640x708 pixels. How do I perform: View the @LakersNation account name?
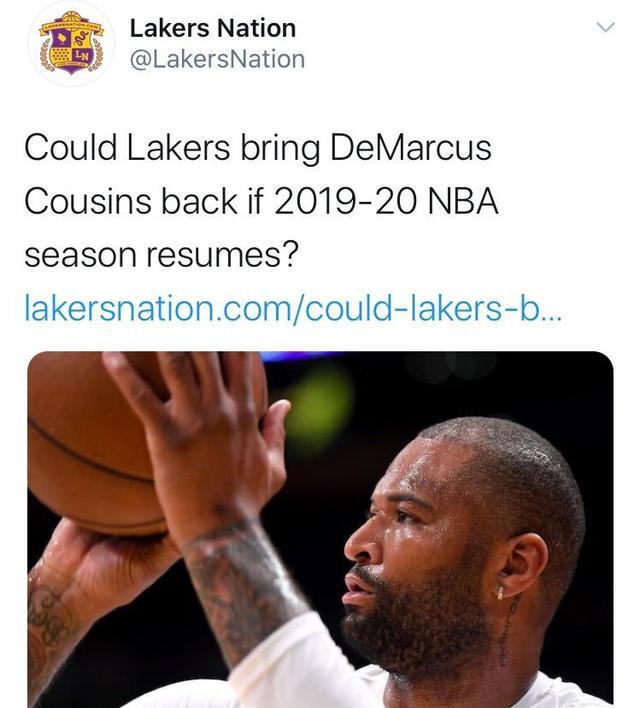click(x=217, y=59)
